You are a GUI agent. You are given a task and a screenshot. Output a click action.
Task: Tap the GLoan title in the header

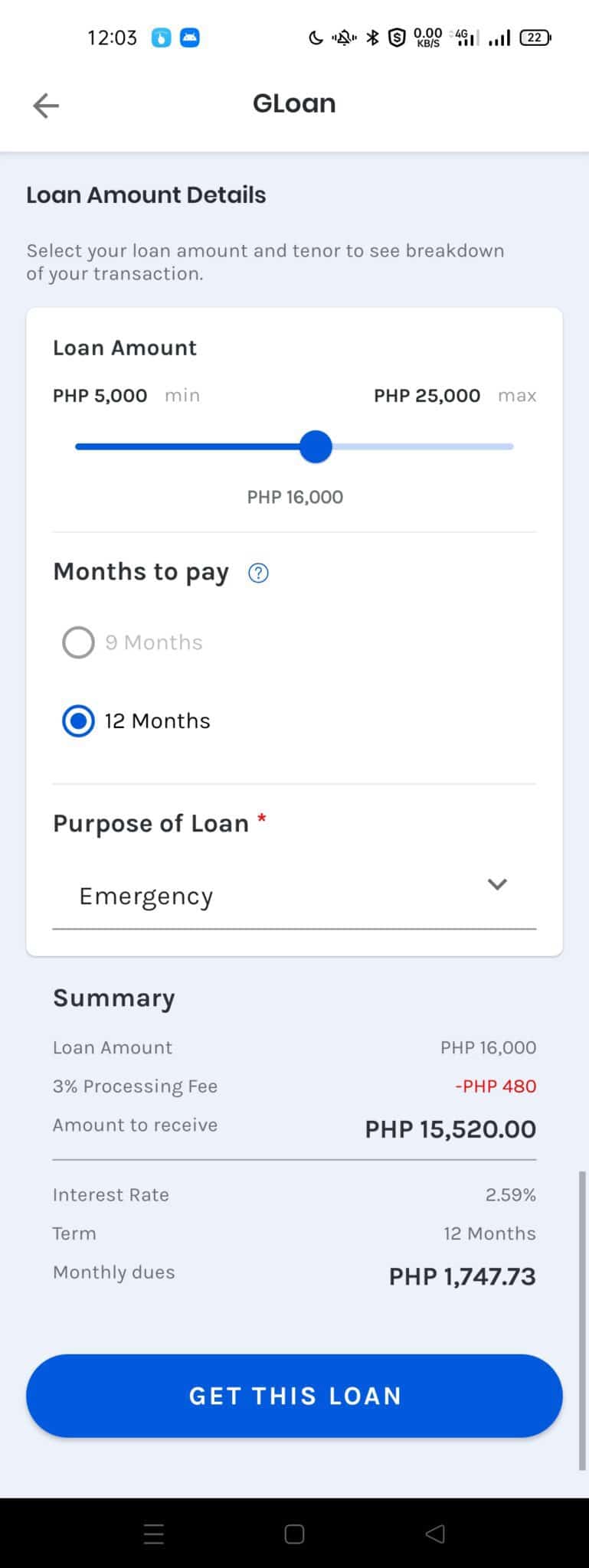pyautogui.click(x=294, y=103)
